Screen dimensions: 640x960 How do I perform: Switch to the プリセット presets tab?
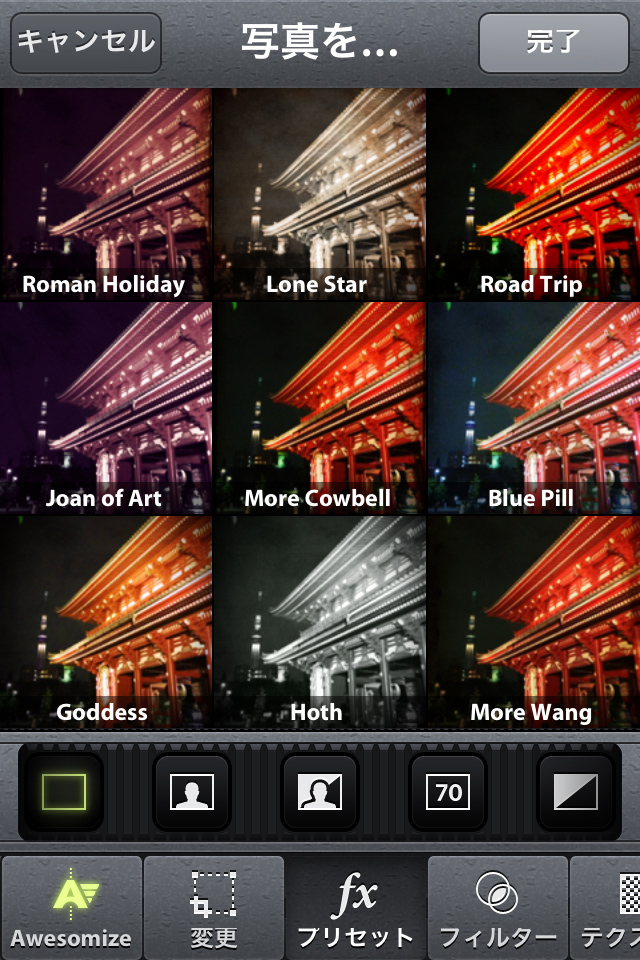[355, 908]
